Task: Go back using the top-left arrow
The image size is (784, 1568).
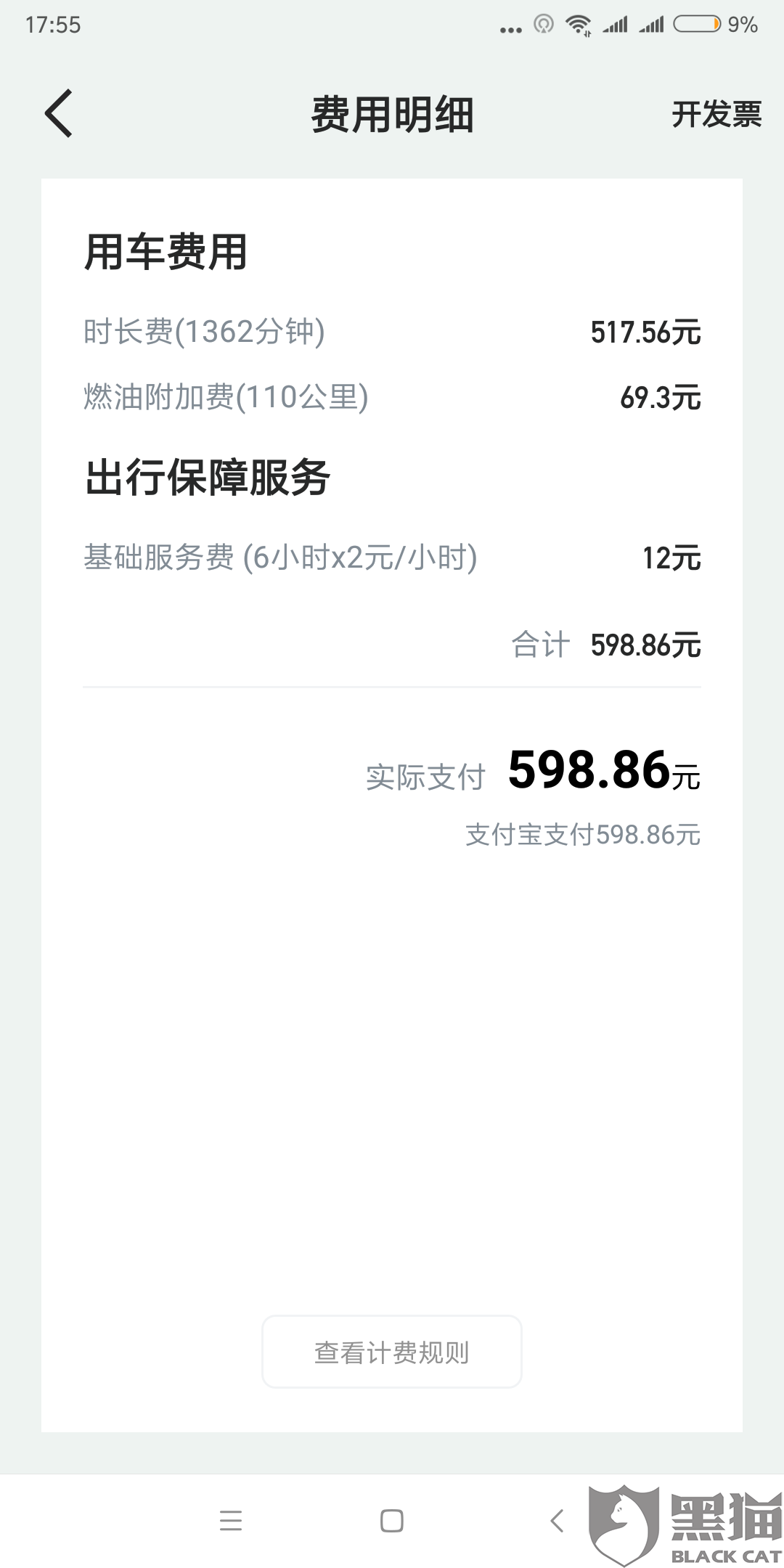Action: pos(58,113)
